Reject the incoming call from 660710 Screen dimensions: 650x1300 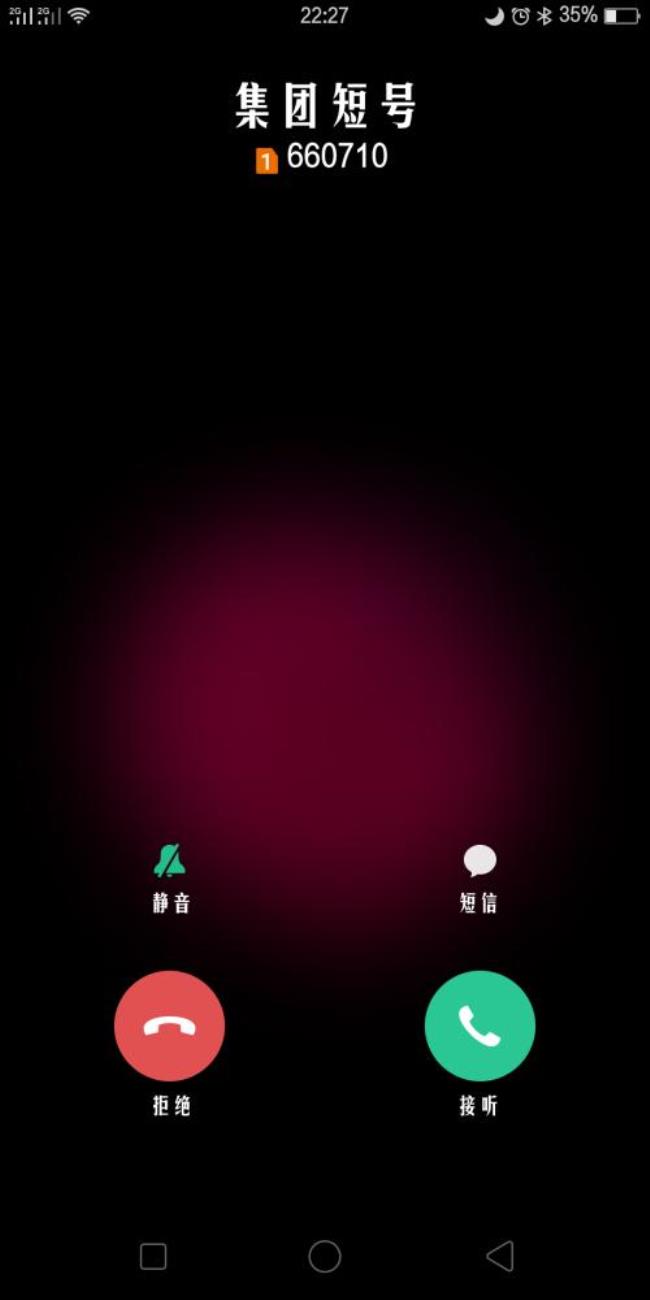[169, 1026]
